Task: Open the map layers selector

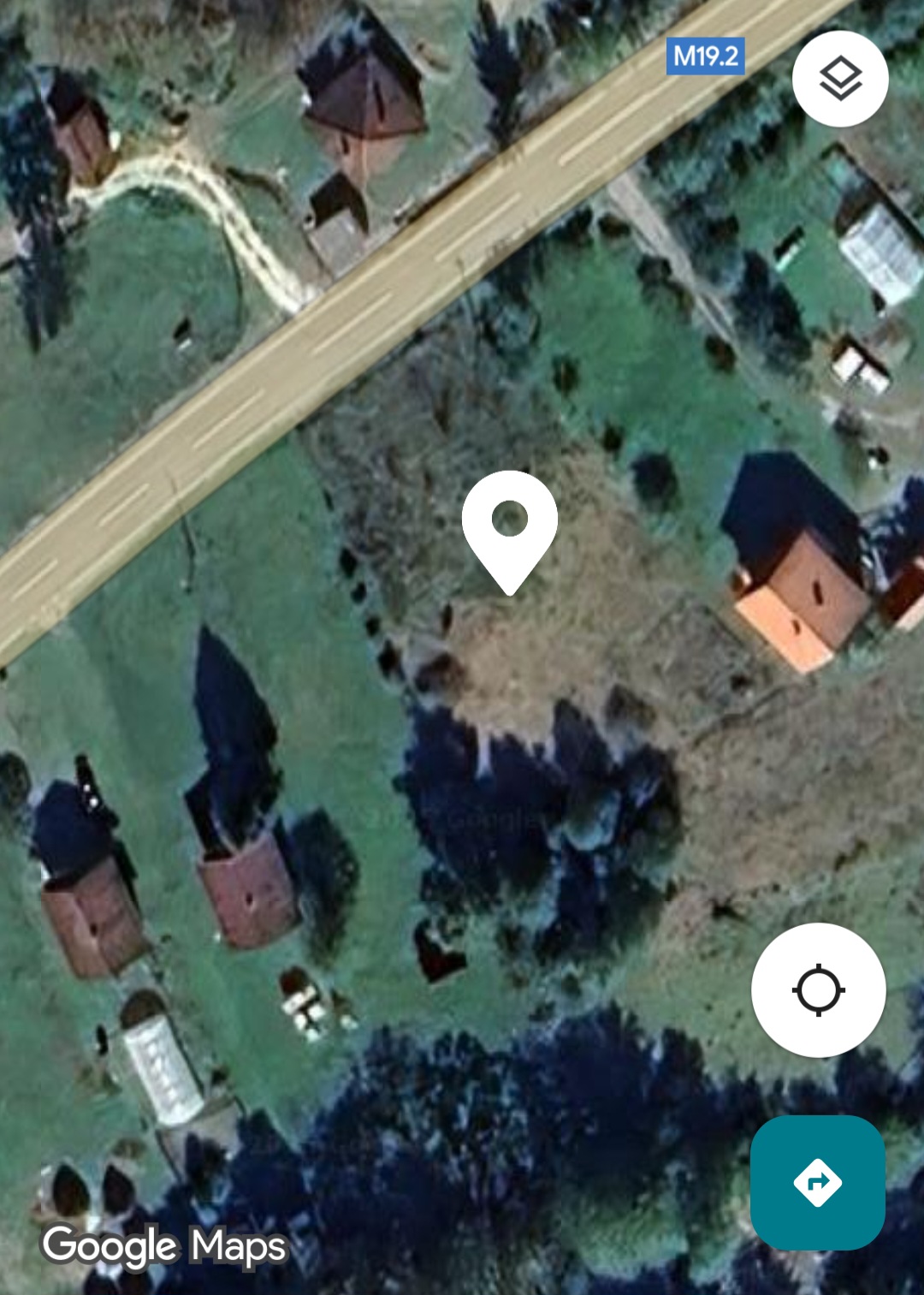Action: 840,79
